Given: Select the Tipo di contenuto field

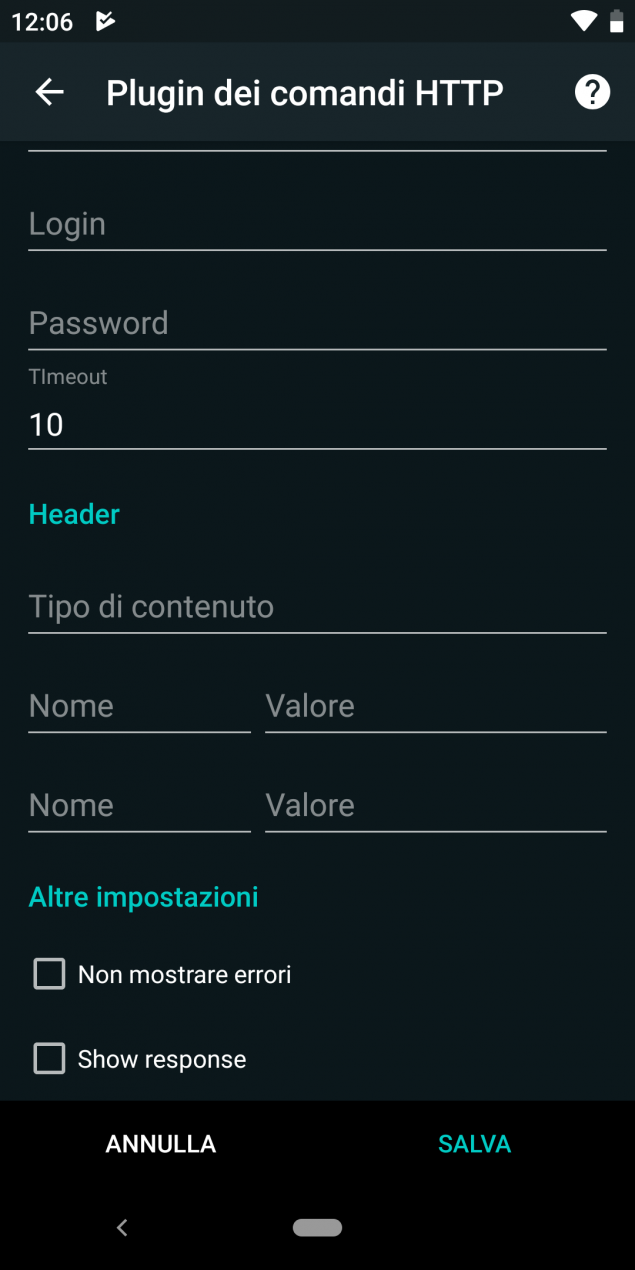Looking at the screenshot, I should 317,607.
